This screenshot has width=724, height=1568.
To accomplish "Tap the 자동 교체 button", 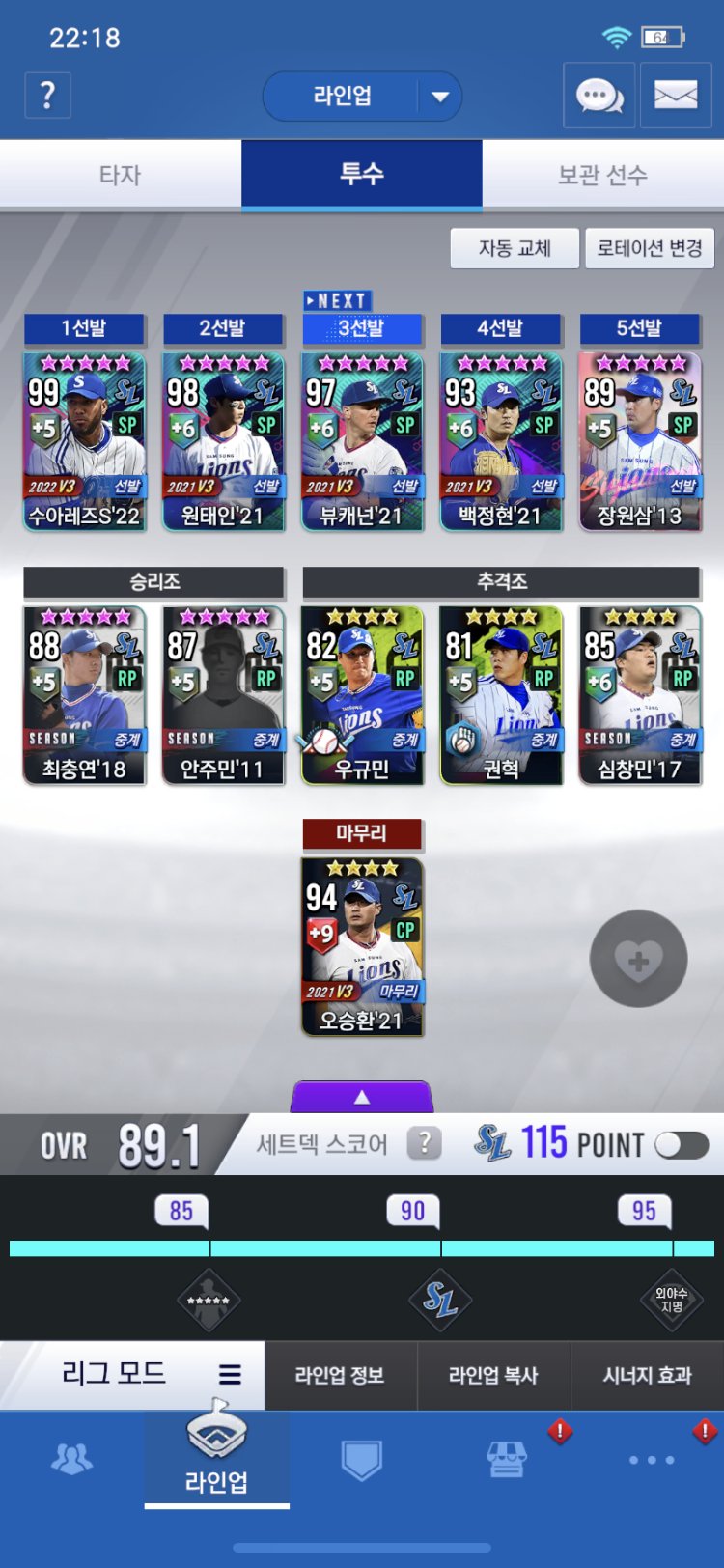I will pyautogui.click(x=515, y=248).
